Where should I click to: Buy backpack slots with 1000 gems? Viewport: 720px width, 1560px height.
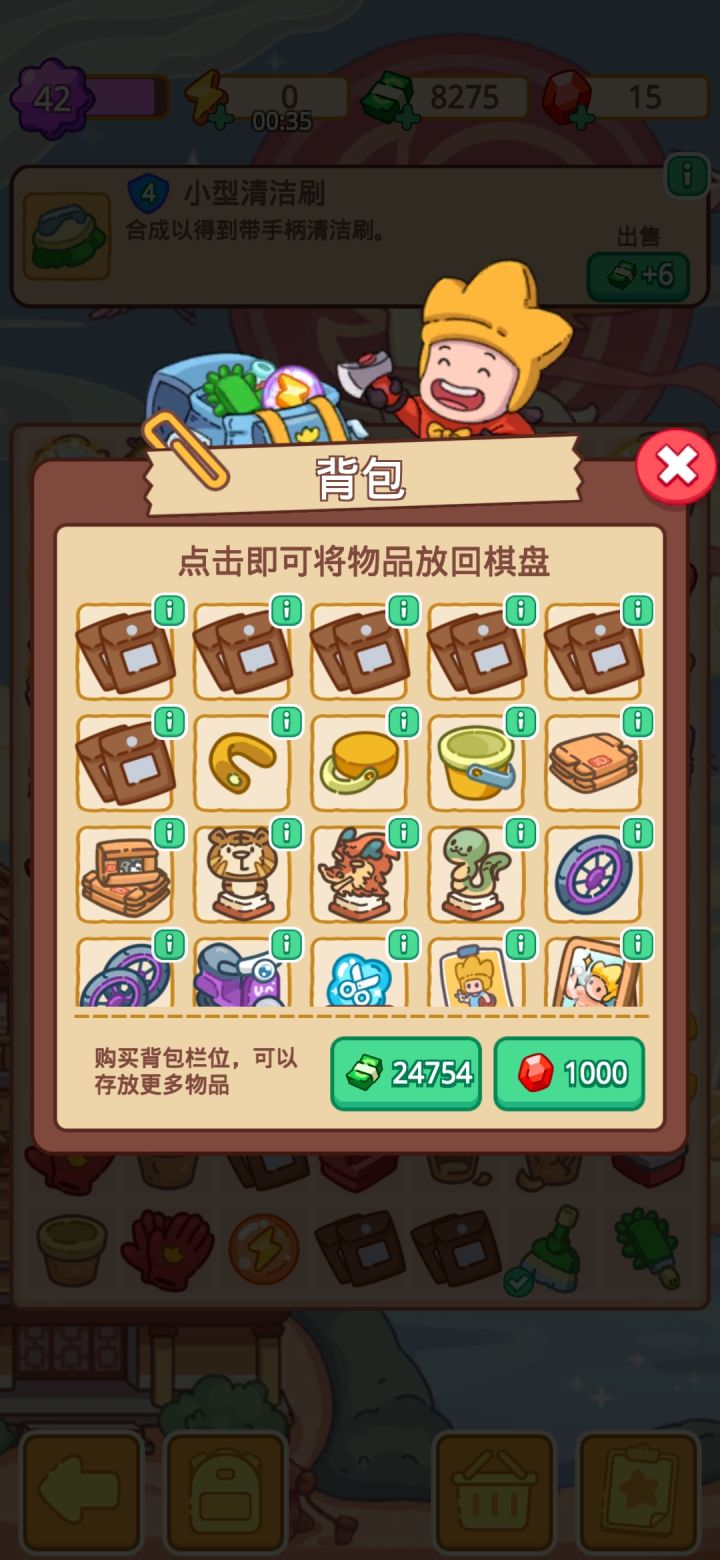[x=568, y=1071]
